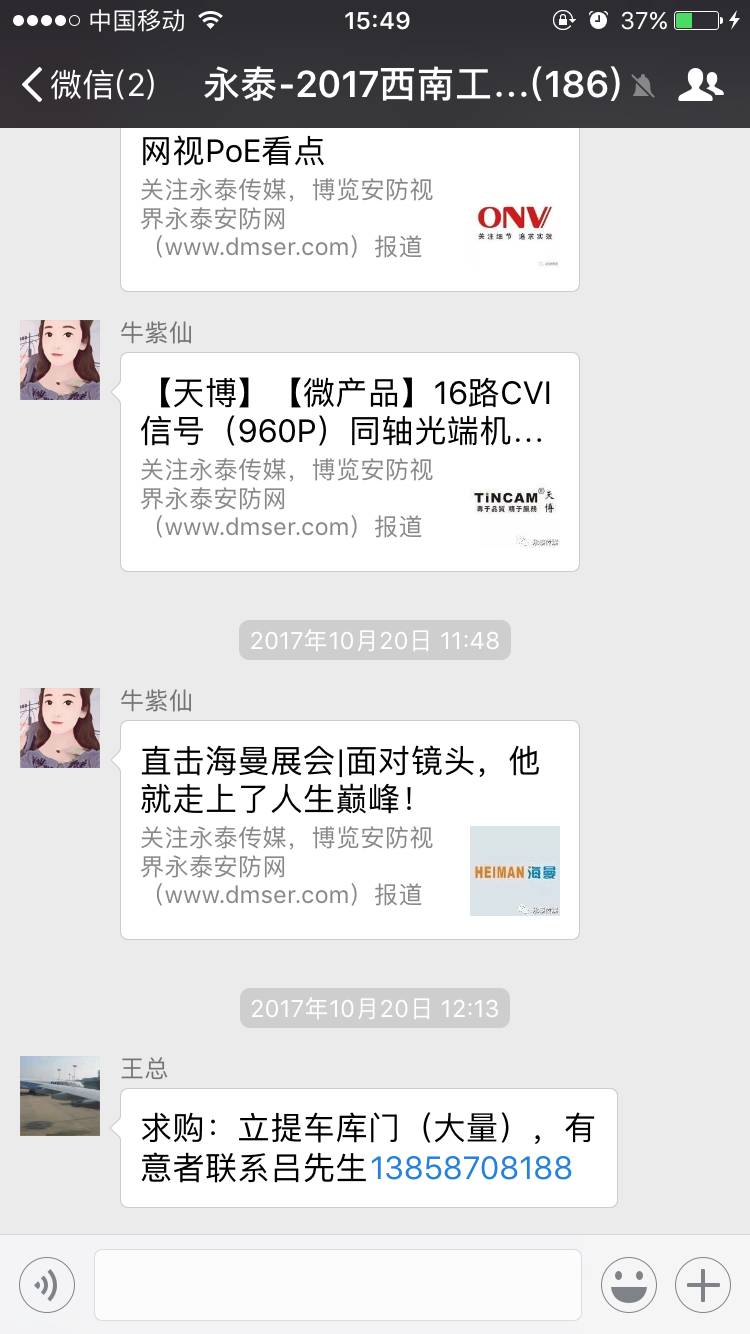Screen dimensions: 750x1334
Task: Switch to voice message input mode
Action: 46,1284
